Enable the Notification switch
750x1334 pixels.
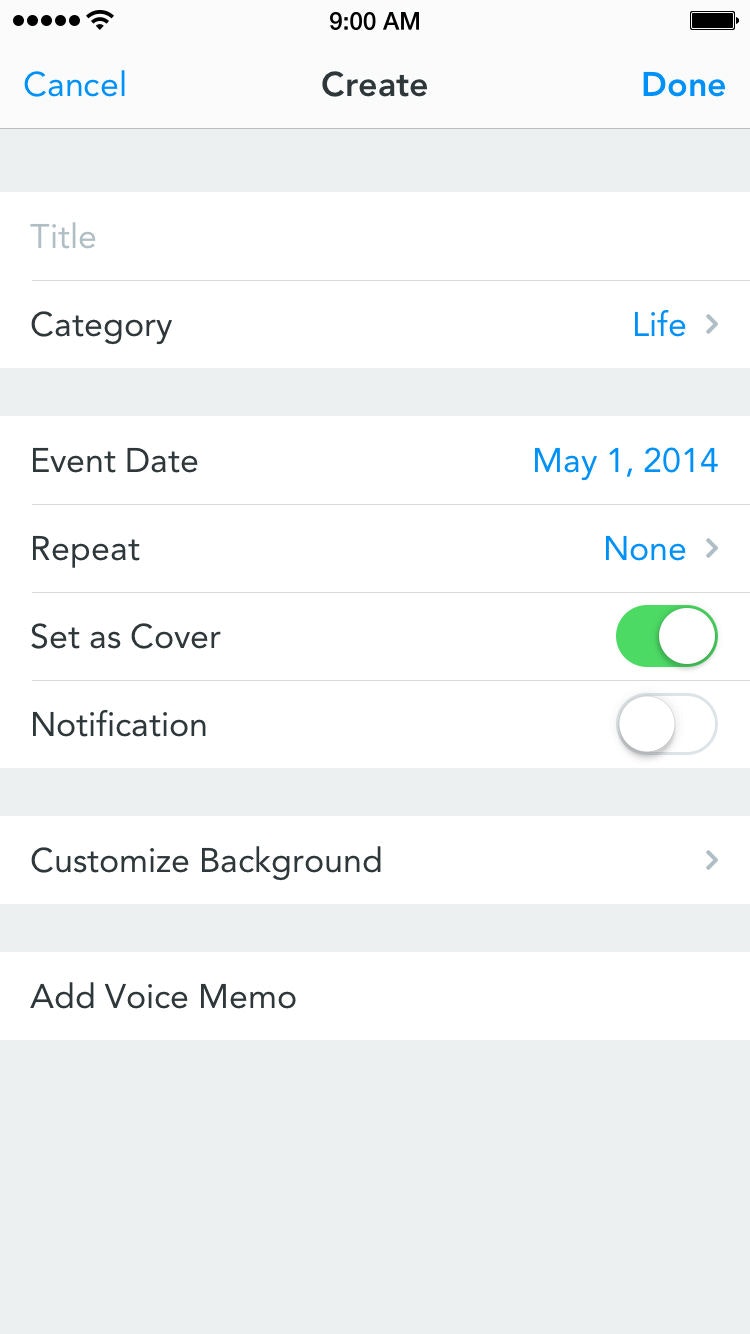pyautogui.click(x=666, y=724)
